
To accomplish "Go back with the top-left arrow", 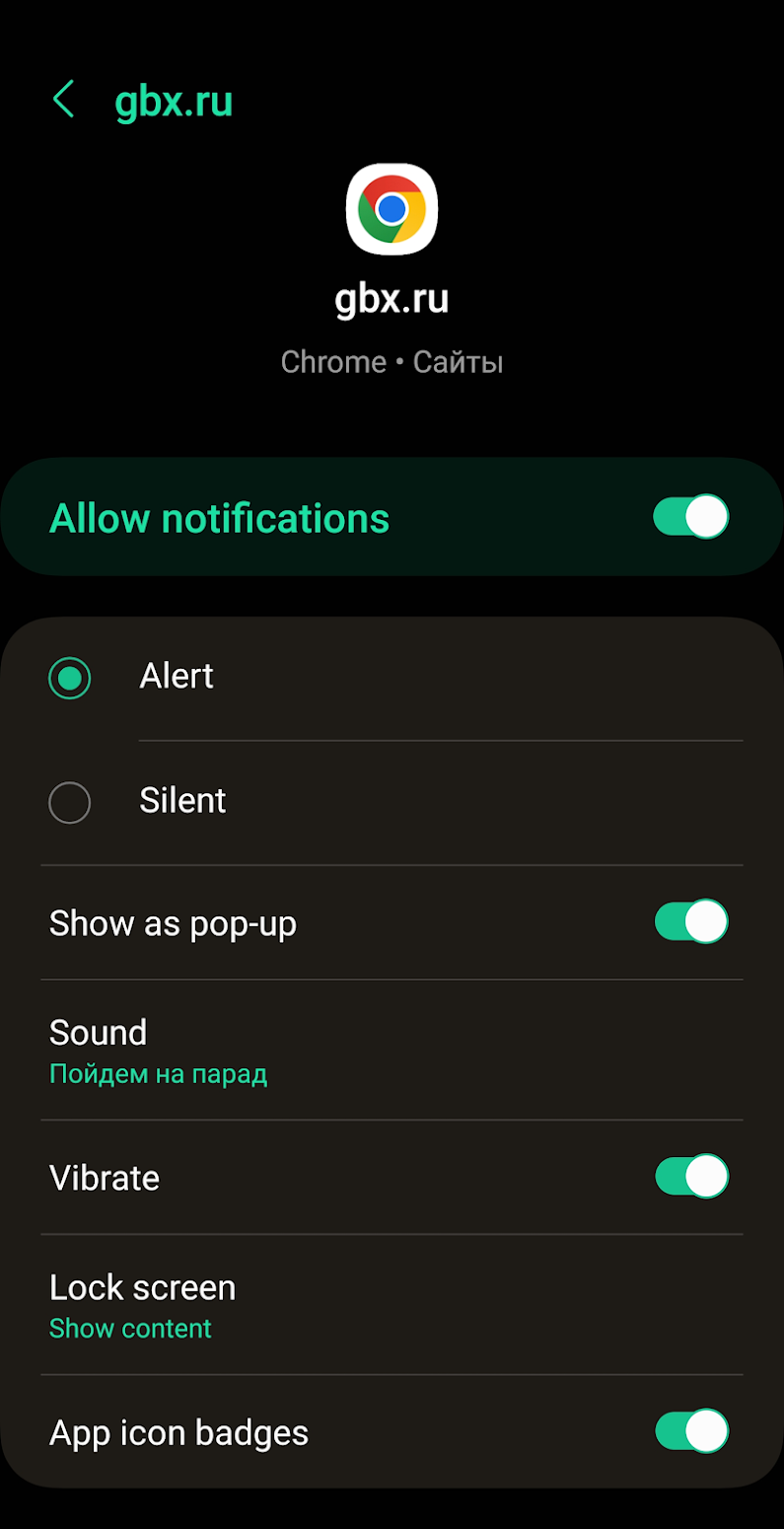I will click(x=64, y=101).
